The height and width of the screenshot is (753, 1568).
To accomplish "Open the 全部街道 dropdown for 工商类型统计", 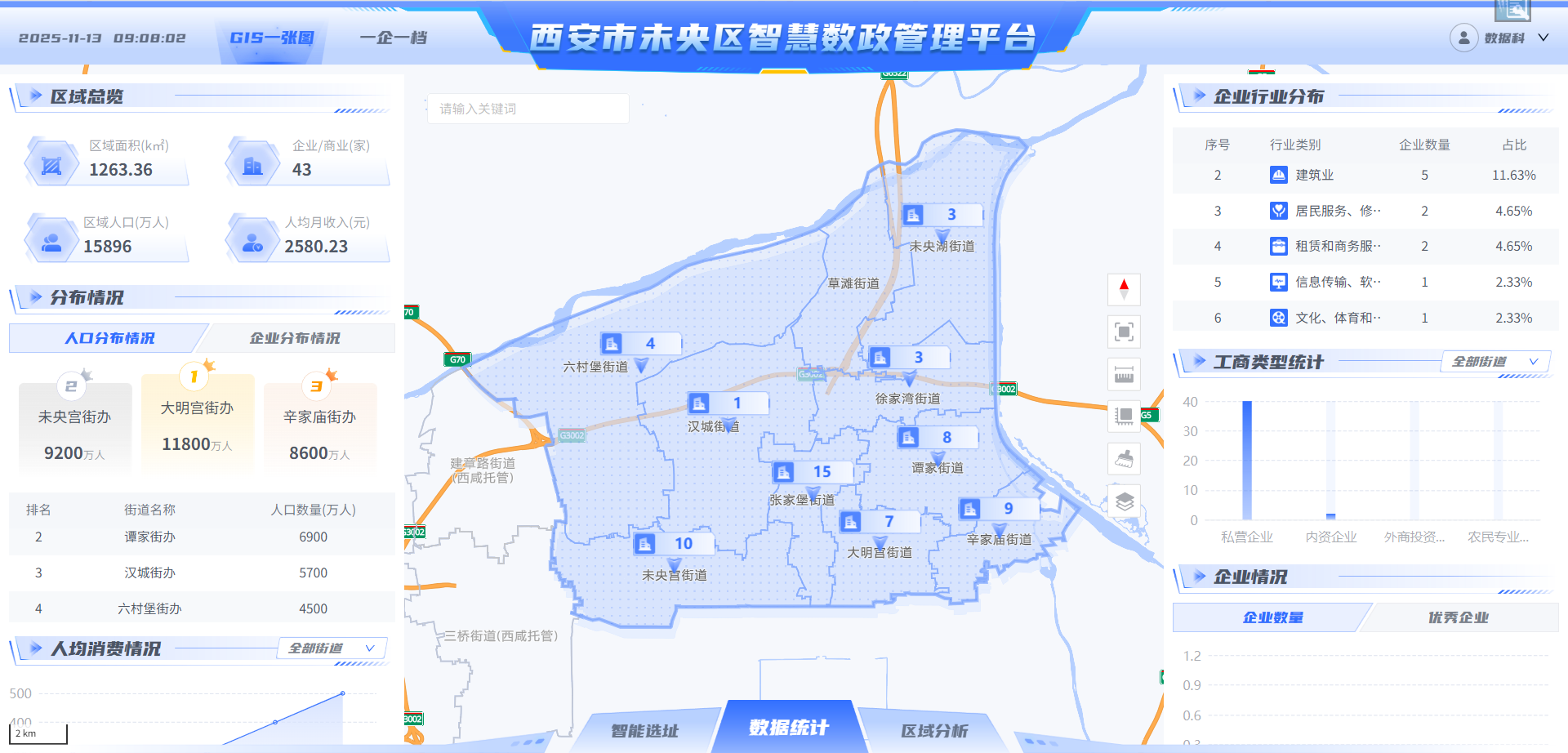I will (1494, 361).
